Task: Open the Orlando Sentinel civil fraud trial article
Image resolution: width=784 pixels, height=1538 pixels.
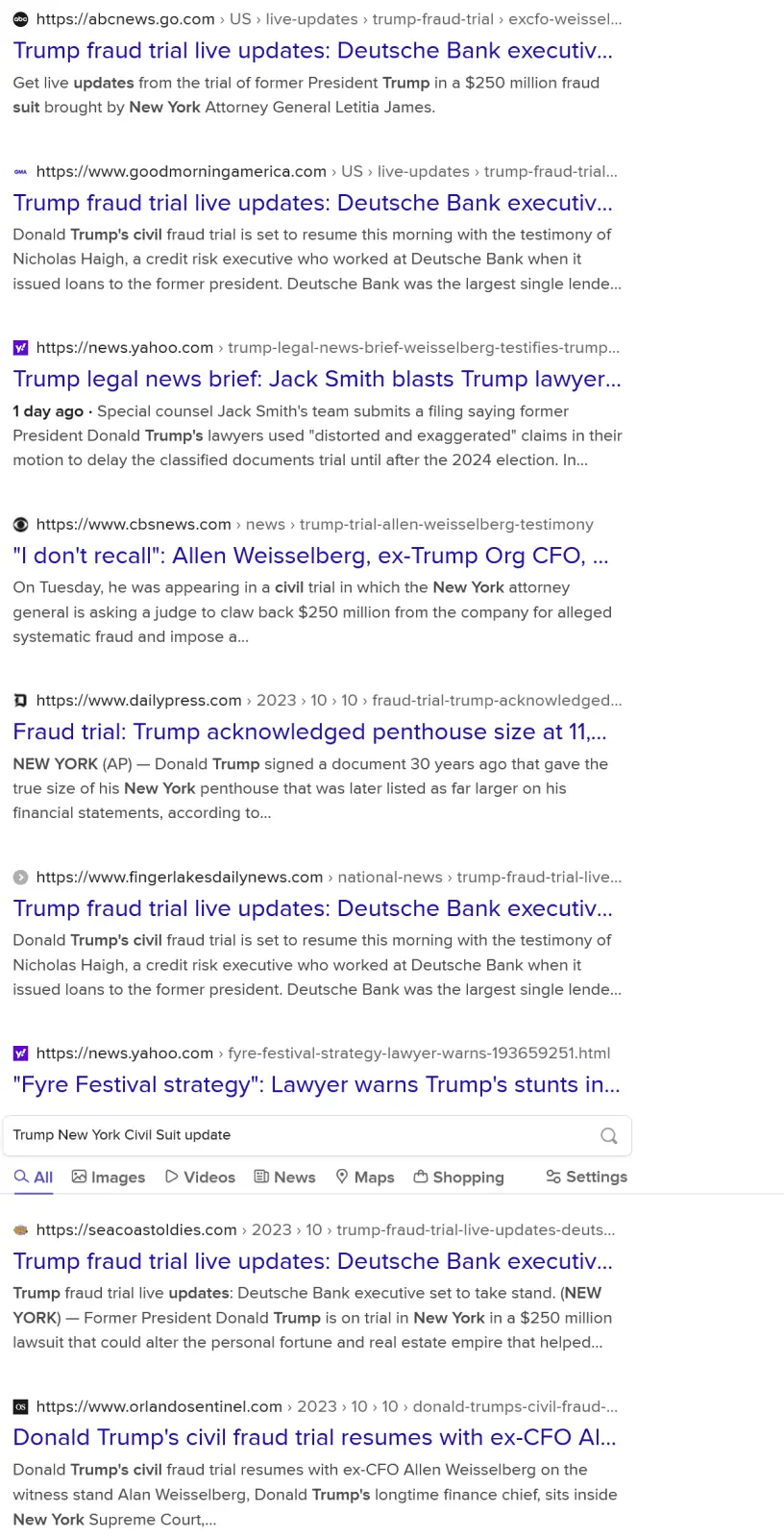Action: (x=314, y=1437)
